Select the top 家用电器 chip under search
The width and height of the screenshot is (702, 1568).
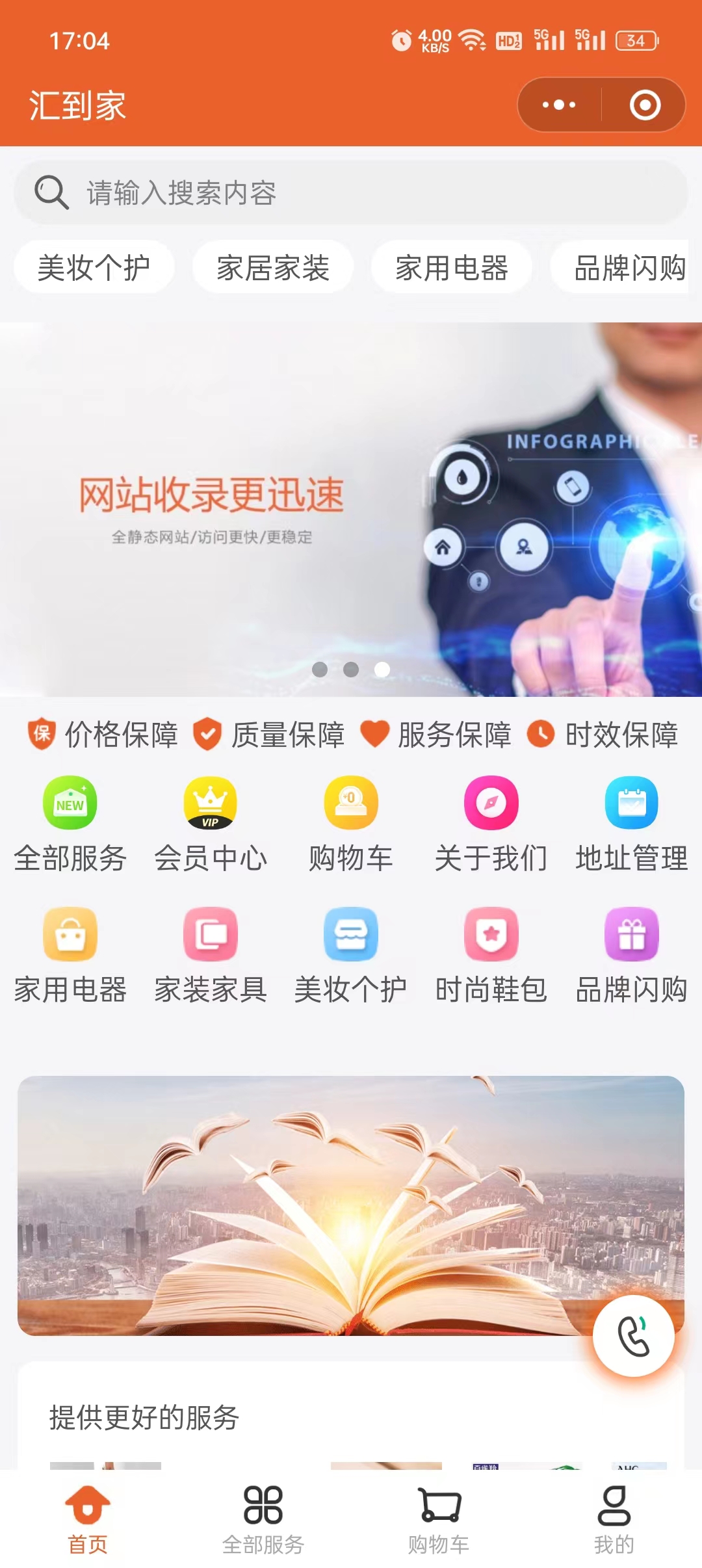point(452,268)
